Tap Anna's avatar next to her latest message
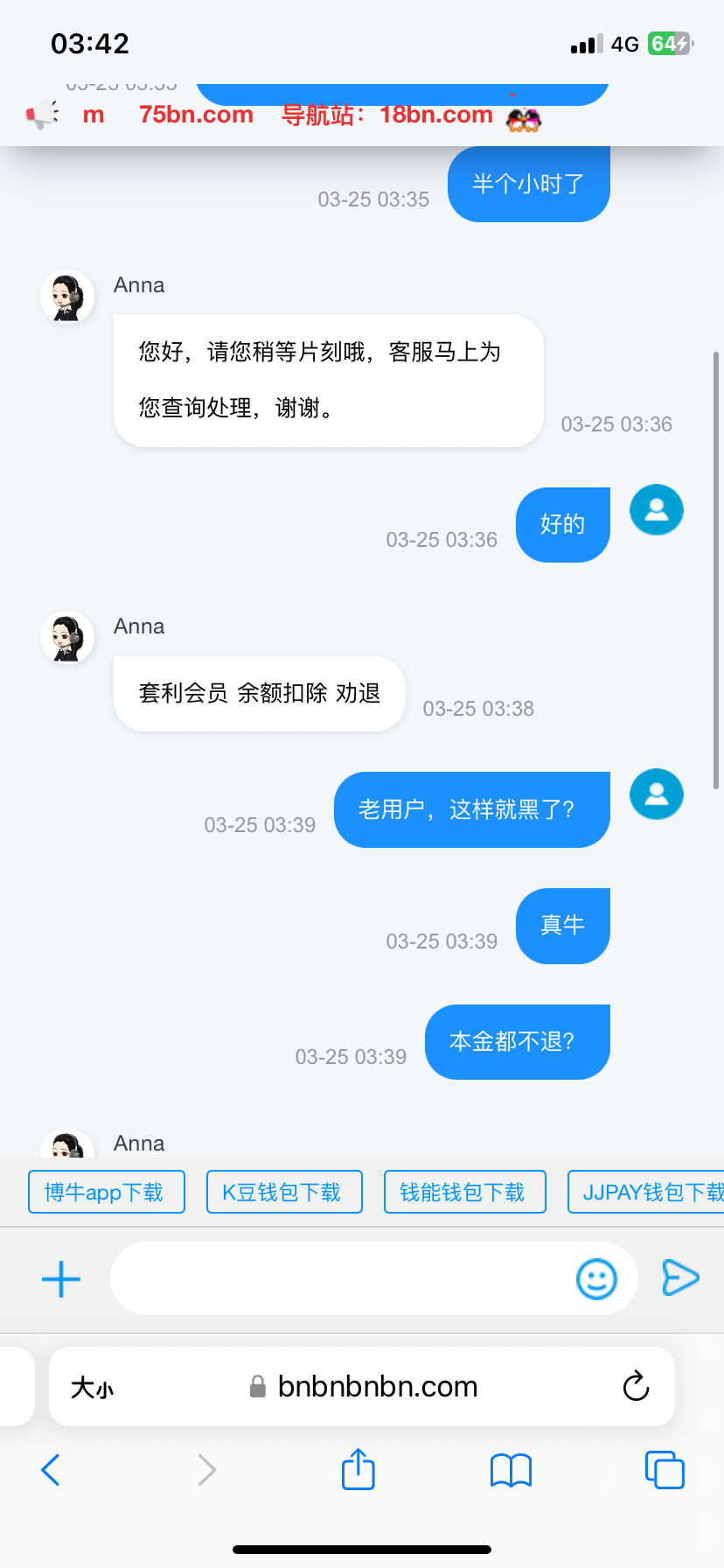Viewport: 724px width, 1568px height. [66, 1151]
